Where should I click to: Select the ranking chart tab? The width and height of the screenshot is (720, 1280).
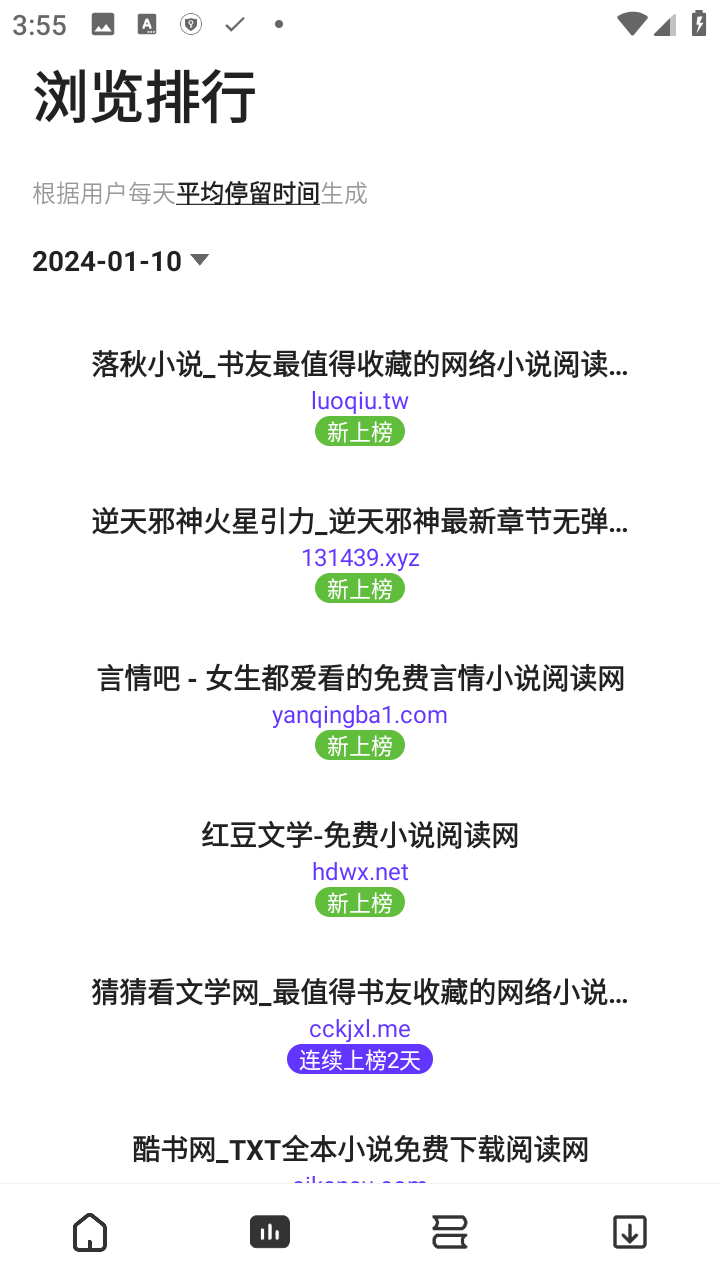270,1232
